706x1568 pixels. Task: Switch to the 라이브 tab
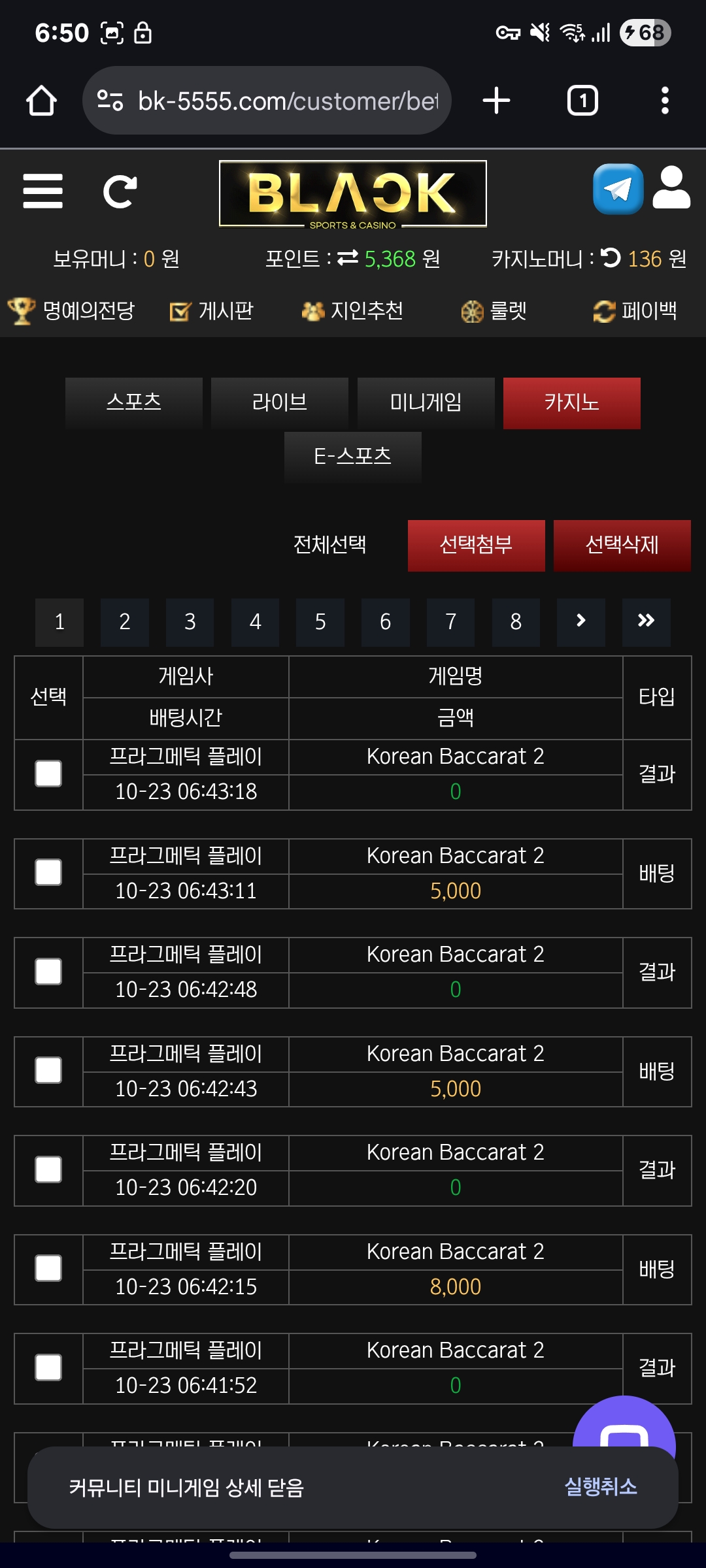(280, 402)
